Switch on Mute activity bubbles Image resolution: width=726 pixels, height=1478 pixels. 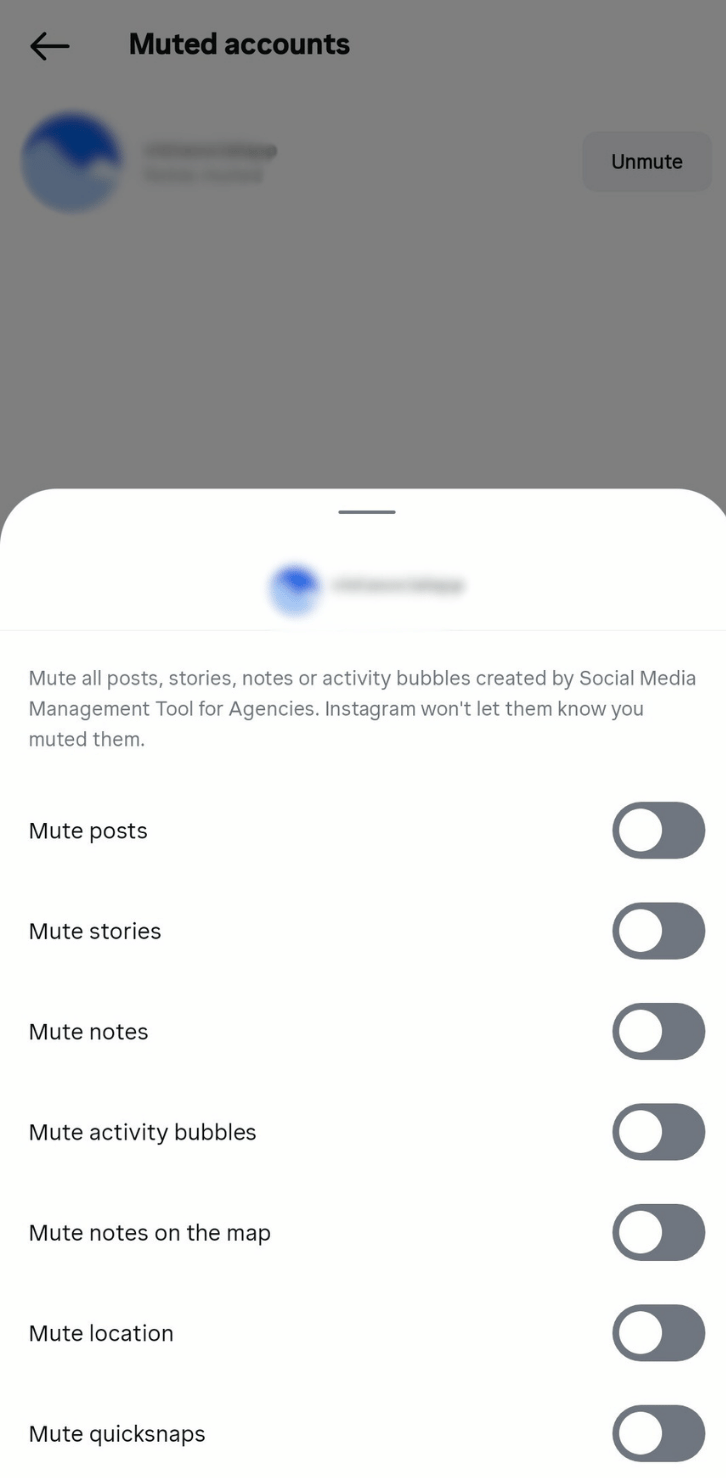point(658,1132)
